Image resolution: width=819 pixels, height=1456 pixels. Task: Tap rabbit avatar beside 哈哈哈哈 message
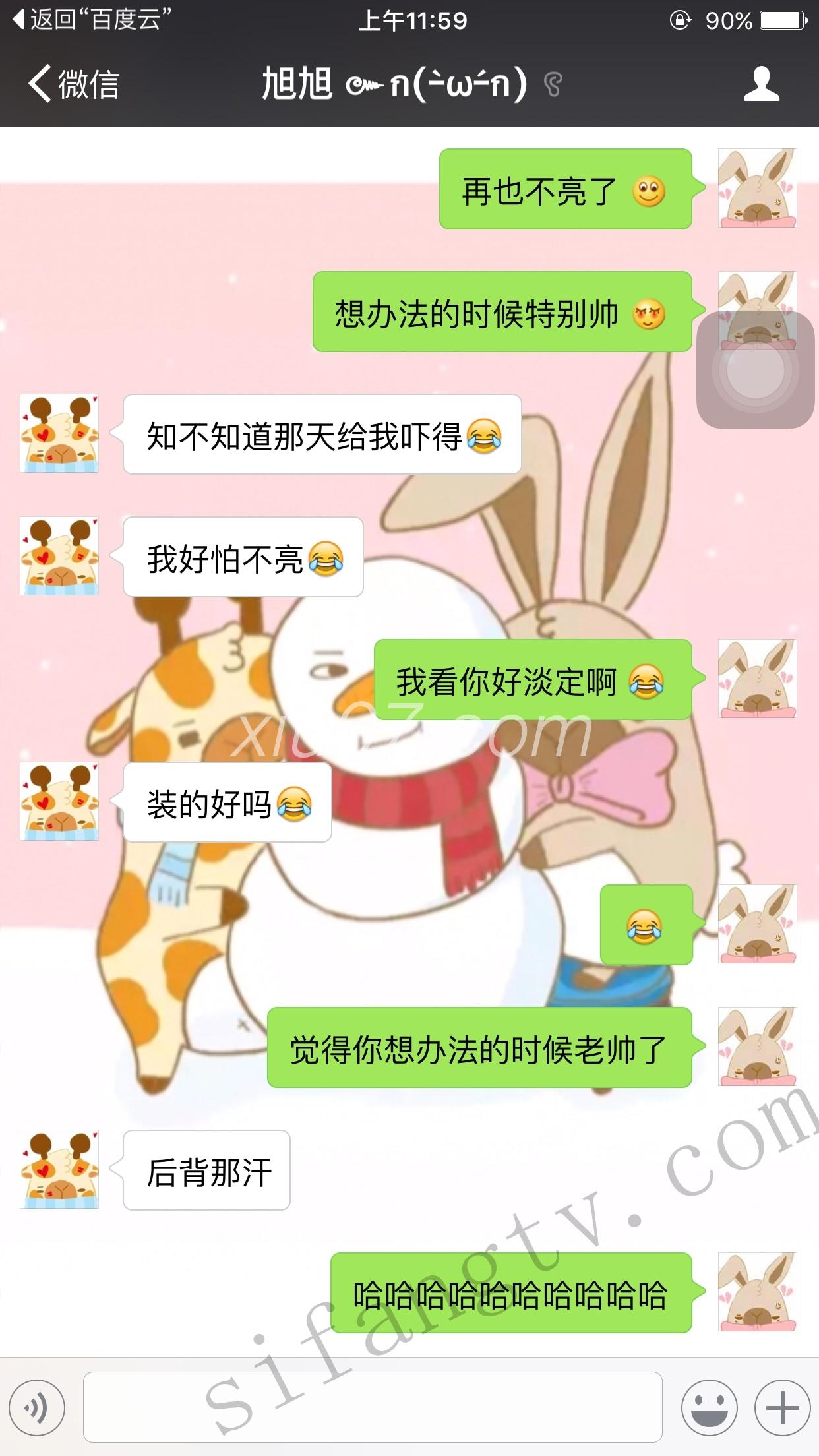pyautogui.click(x=757, y=1292)
